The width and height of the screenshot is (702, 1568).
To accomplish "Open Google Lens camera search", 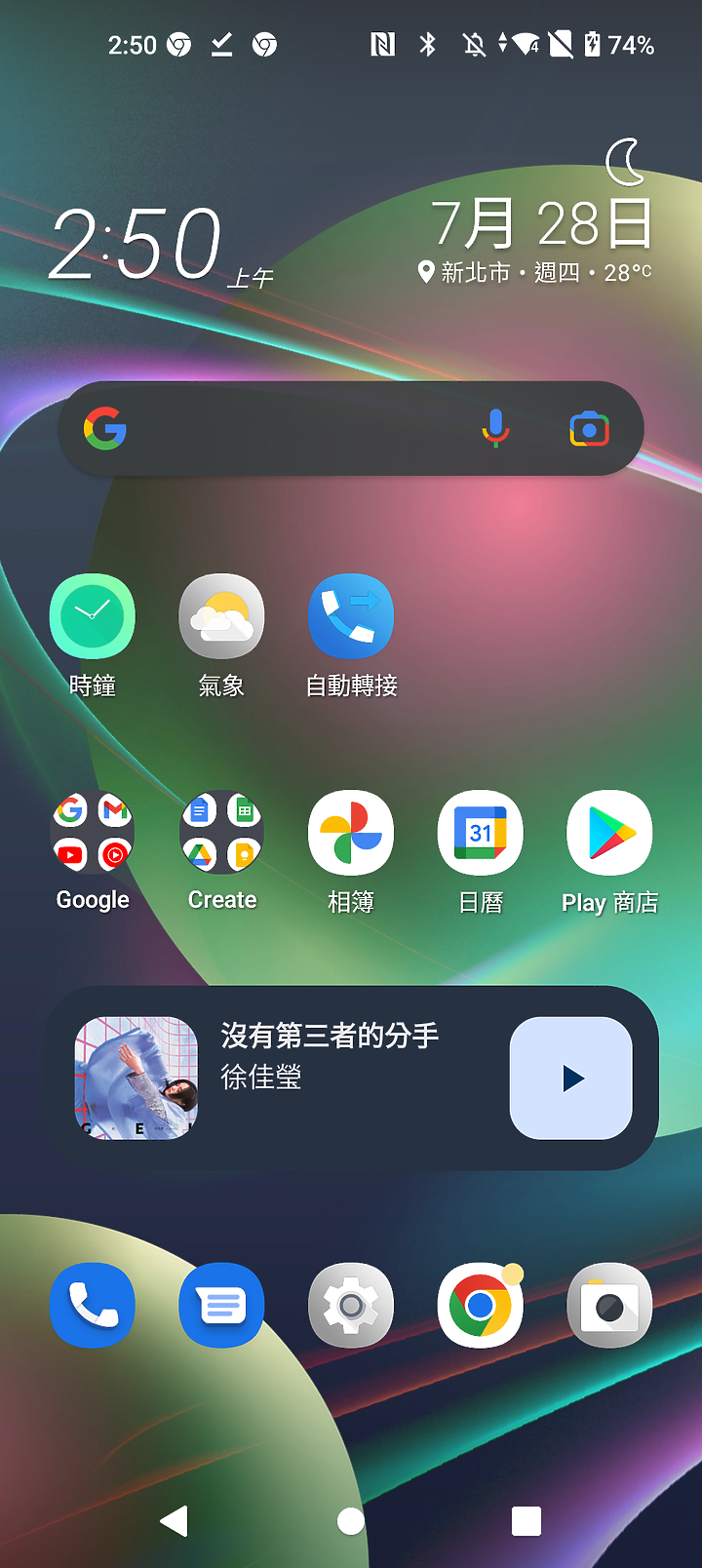I will [589, 429].
